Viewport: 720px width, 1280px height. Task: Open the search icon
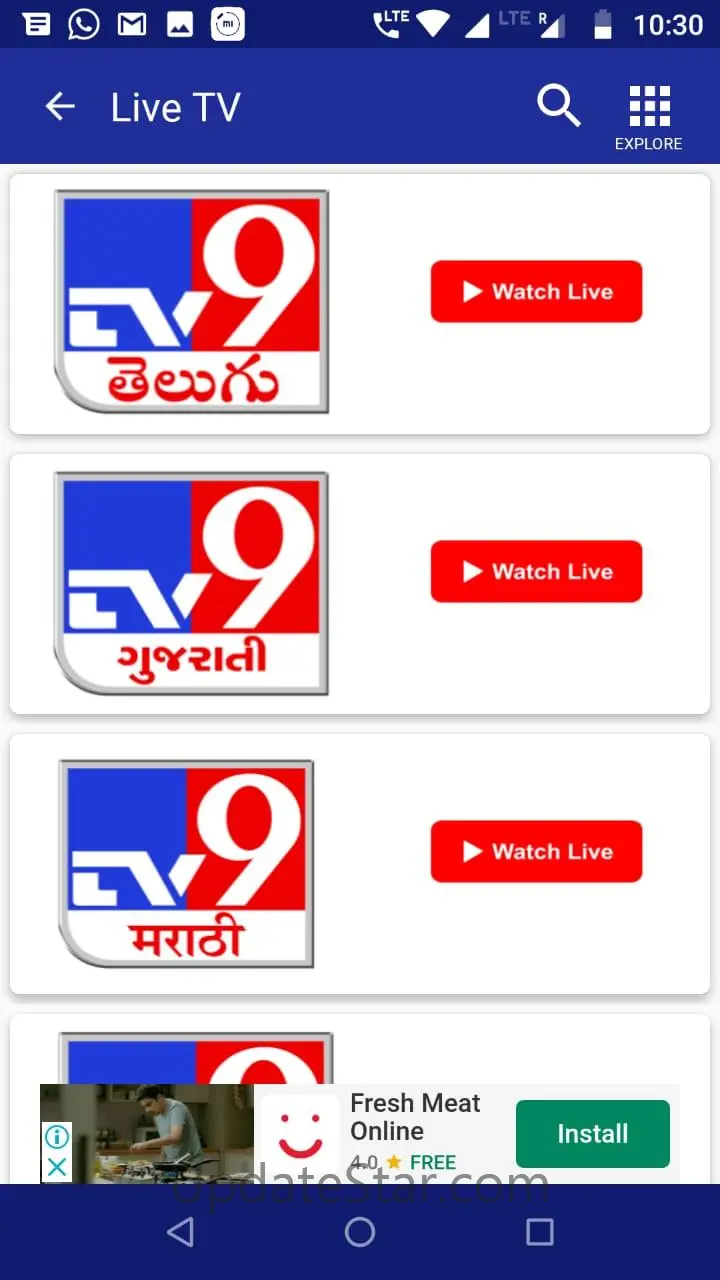click(558, 106)
